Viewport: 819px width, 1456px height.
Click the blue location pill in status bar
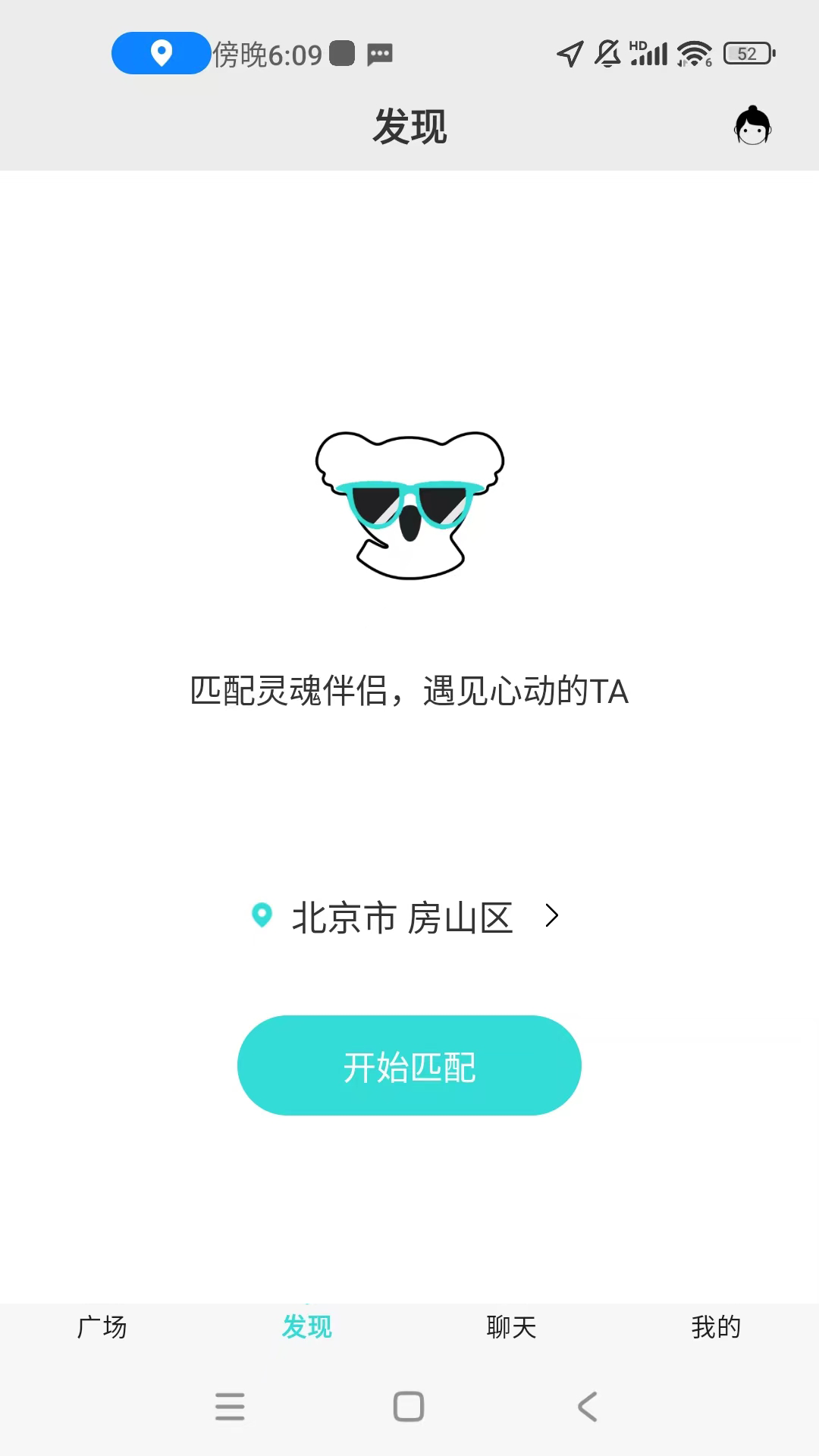pos(159,53)
